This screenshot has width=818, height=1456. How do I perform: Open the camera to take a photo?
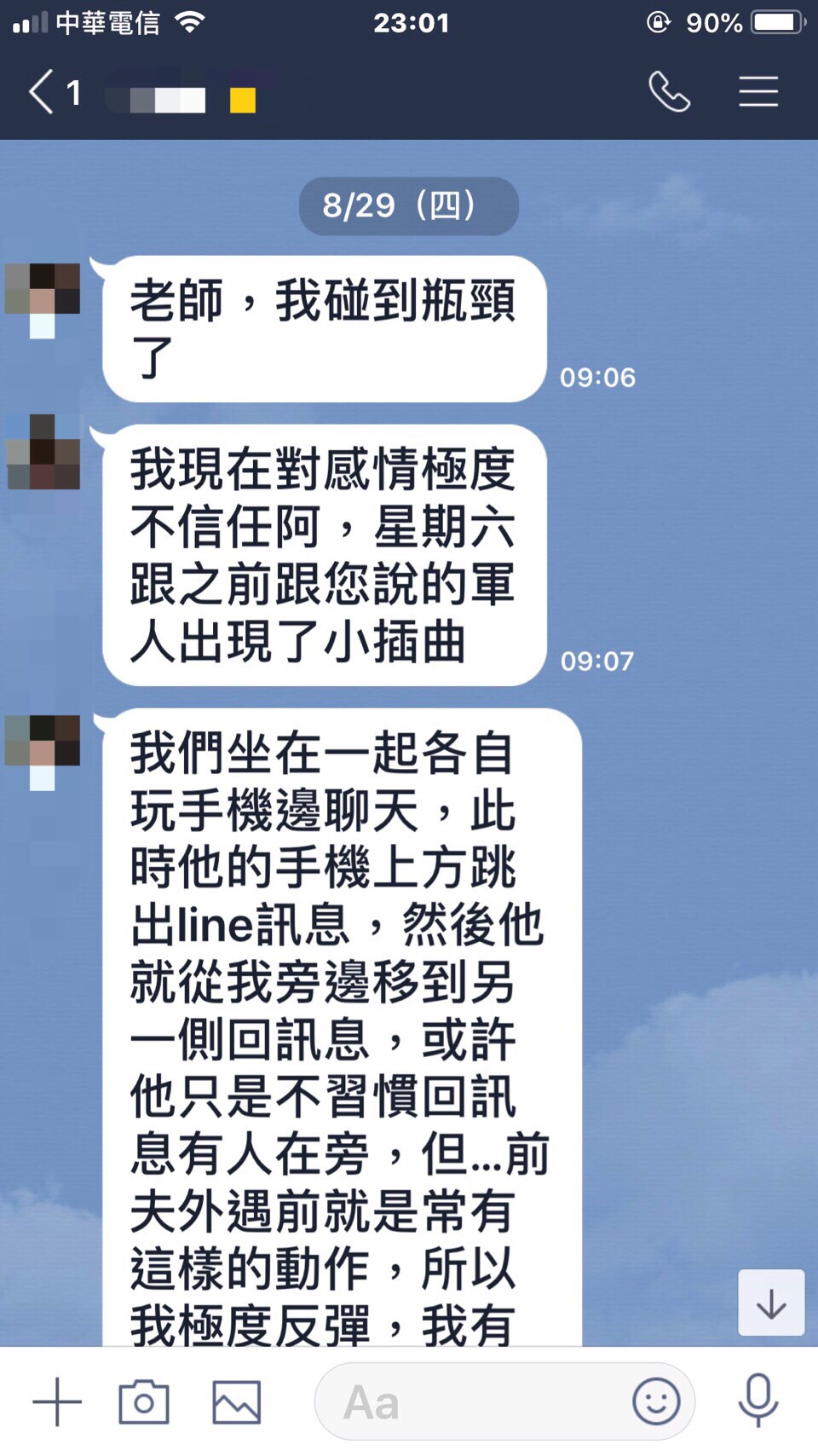143,1401
